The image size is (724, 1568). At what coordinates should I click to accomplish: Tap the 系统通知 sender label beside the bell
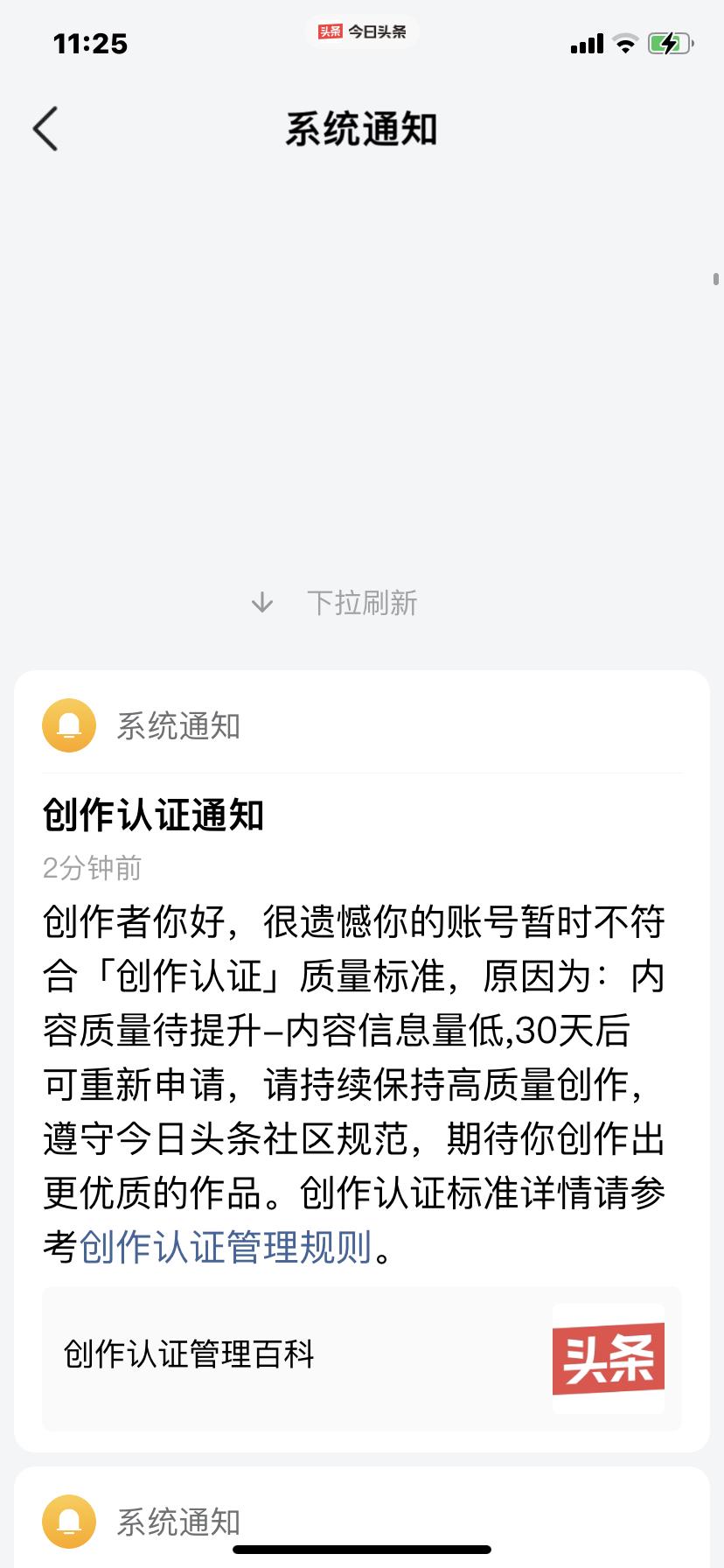pyautogui.click(x=179, y=724)
